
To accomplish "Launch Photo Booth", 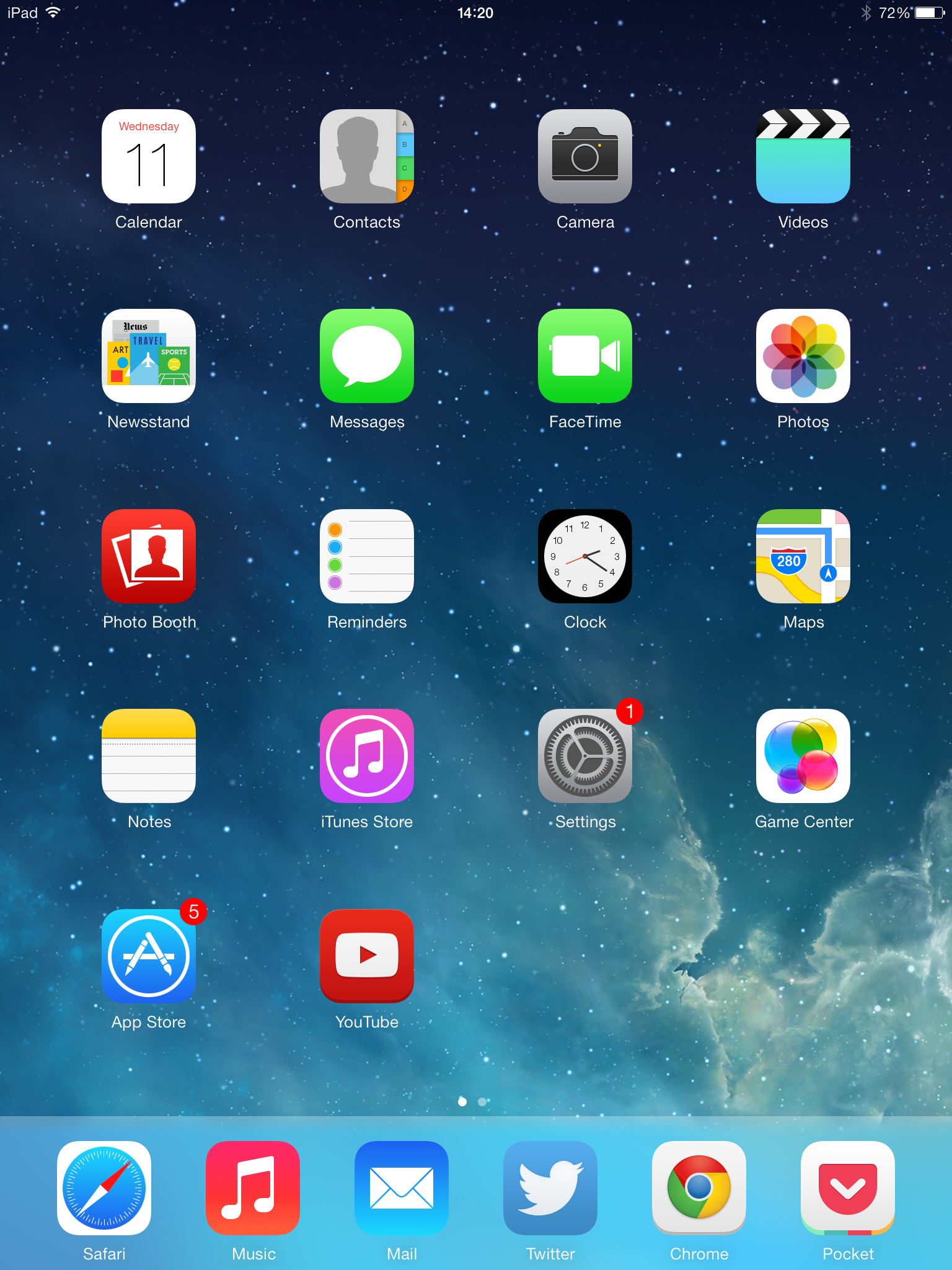I will [x=149, y=556].
